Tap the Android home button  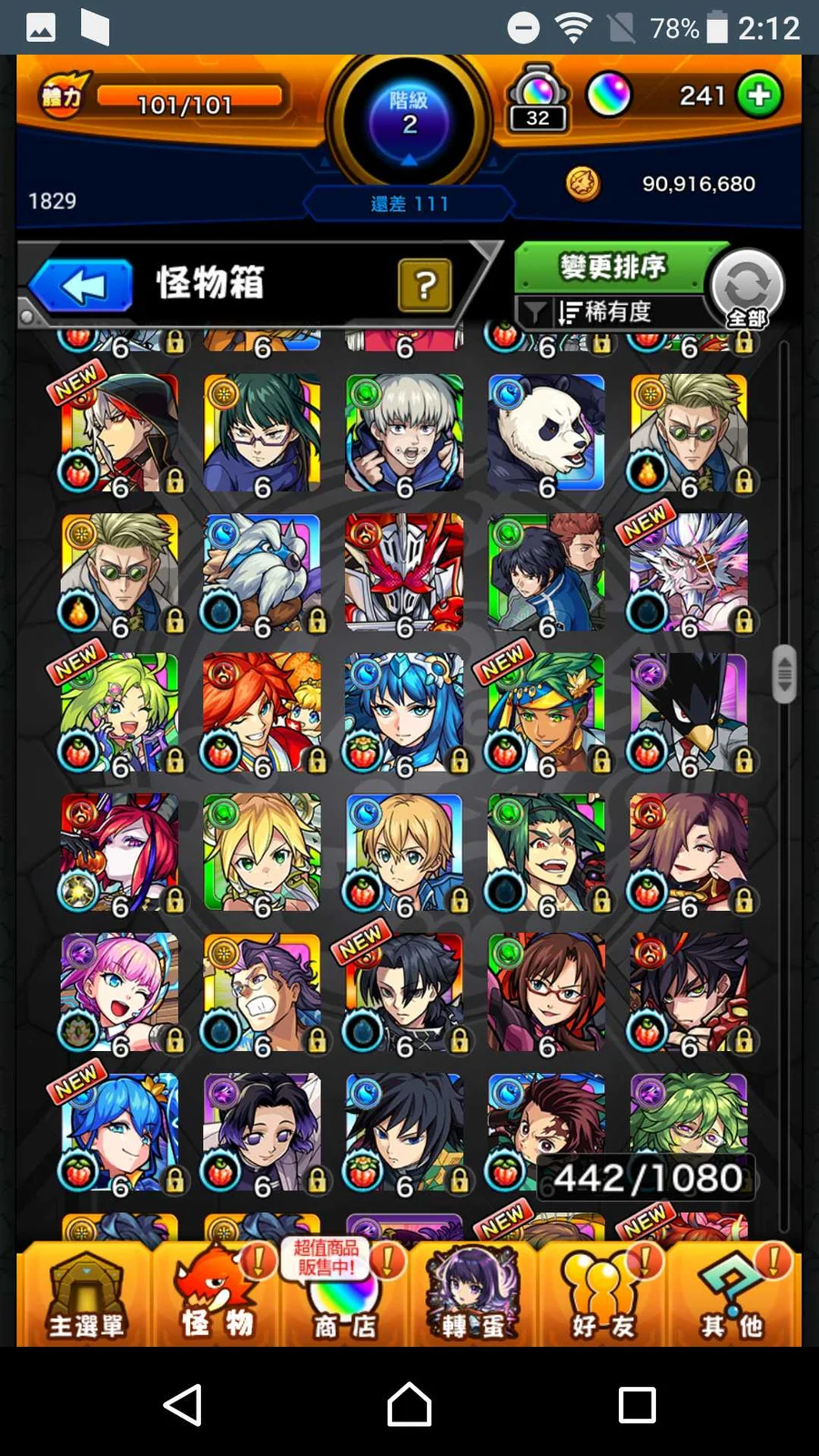(409, 1404)
